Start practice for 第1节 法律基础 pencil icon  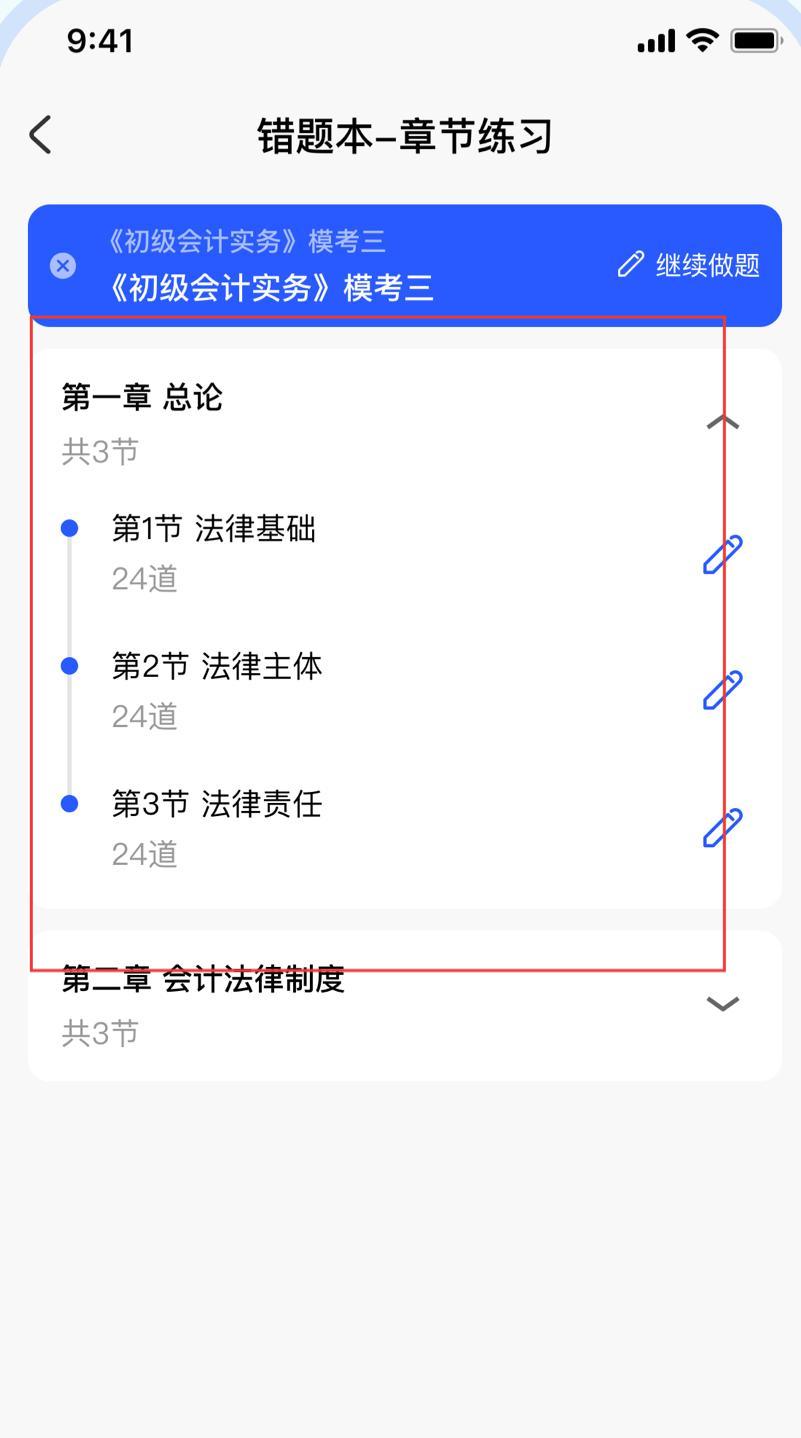point(722,554)
